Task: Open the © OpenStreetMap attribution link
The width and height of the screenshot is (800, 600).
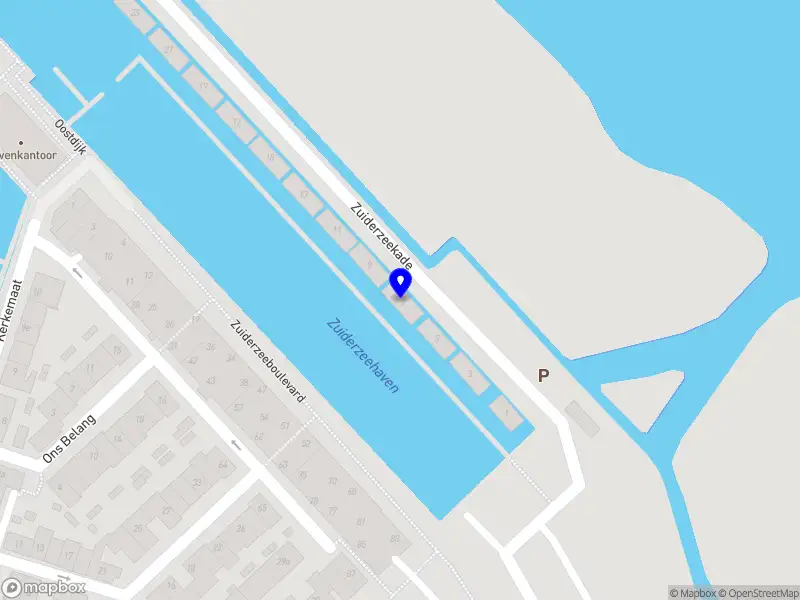Action: click(760, 593)
